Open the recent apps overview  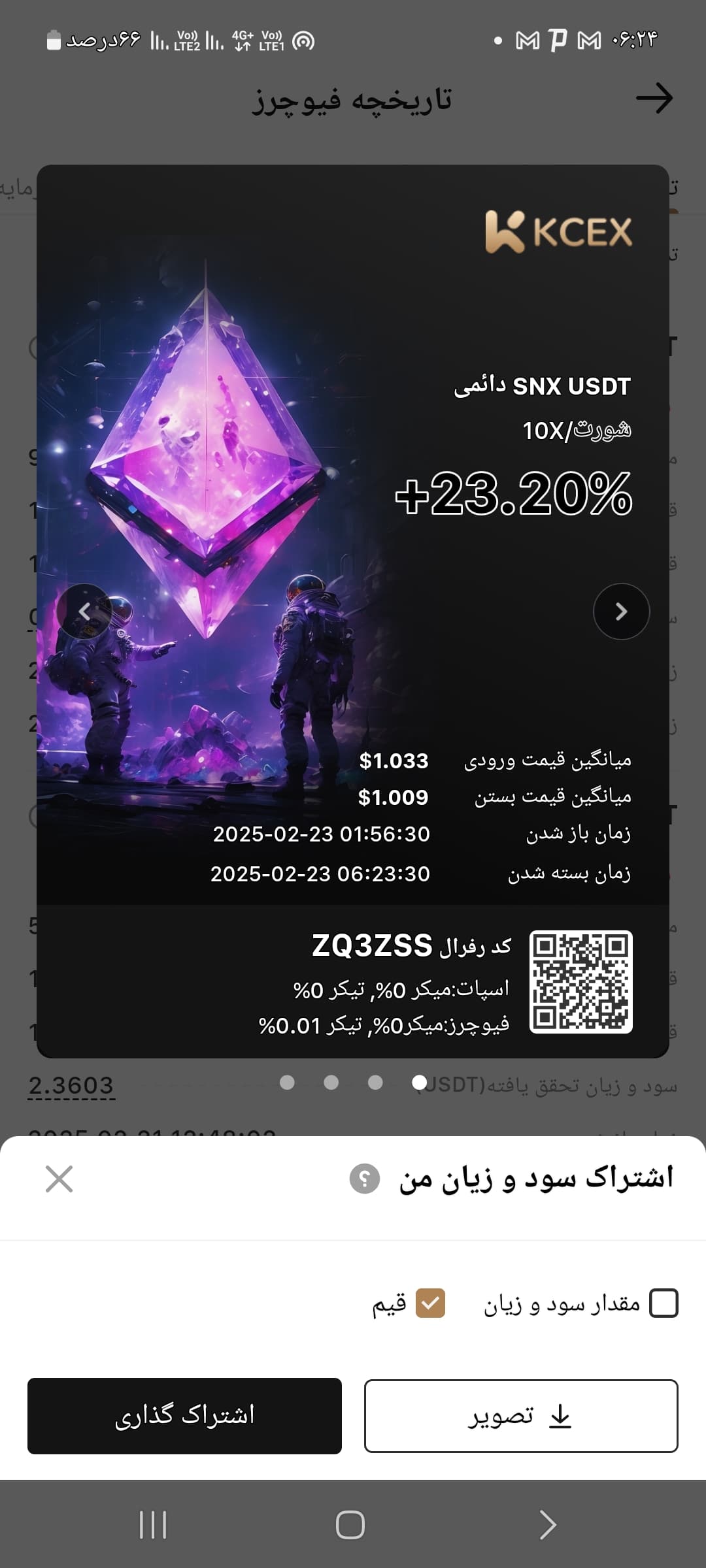pyautogui.click(x=153, y=1525)
